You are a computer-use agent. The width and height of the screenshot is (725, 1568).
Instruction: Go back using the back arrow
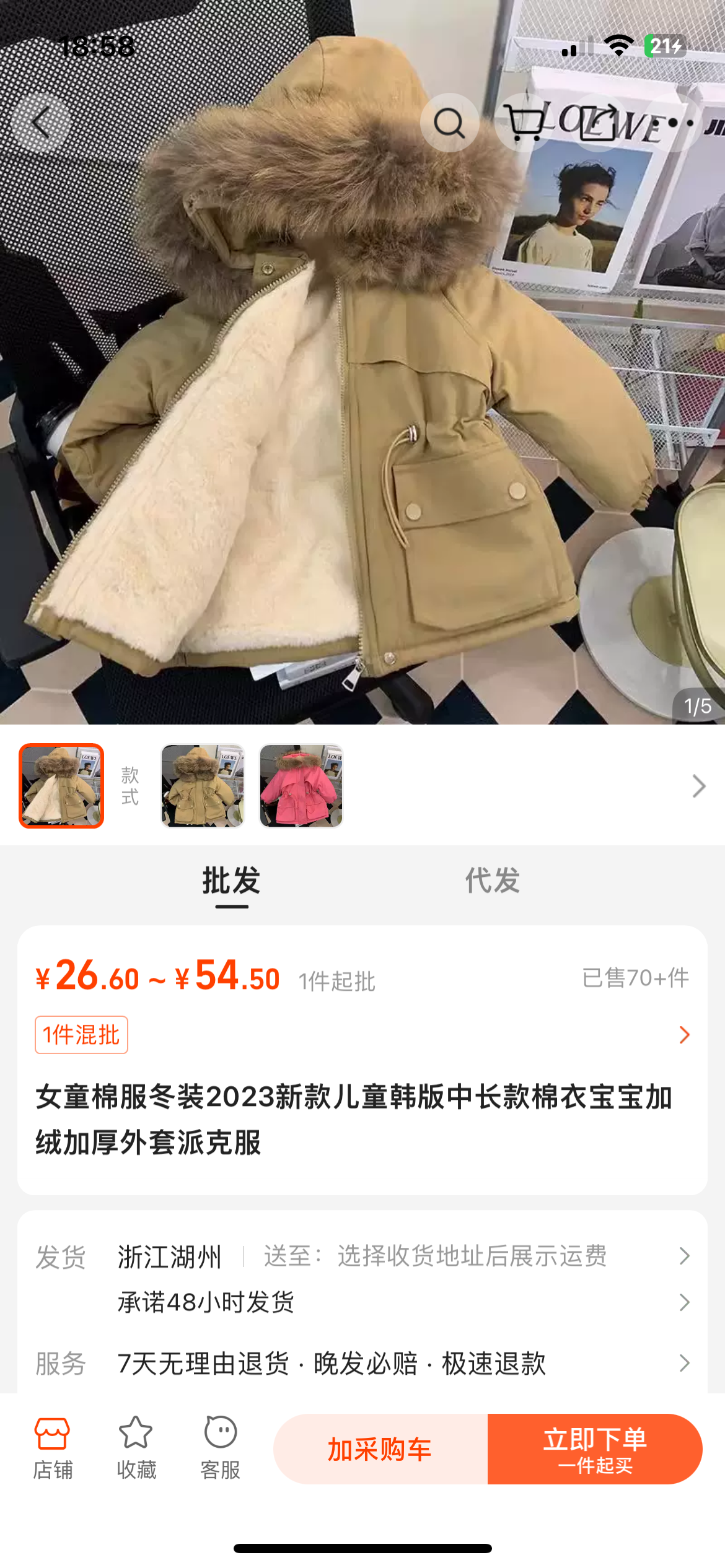click(x=41, y=123)
